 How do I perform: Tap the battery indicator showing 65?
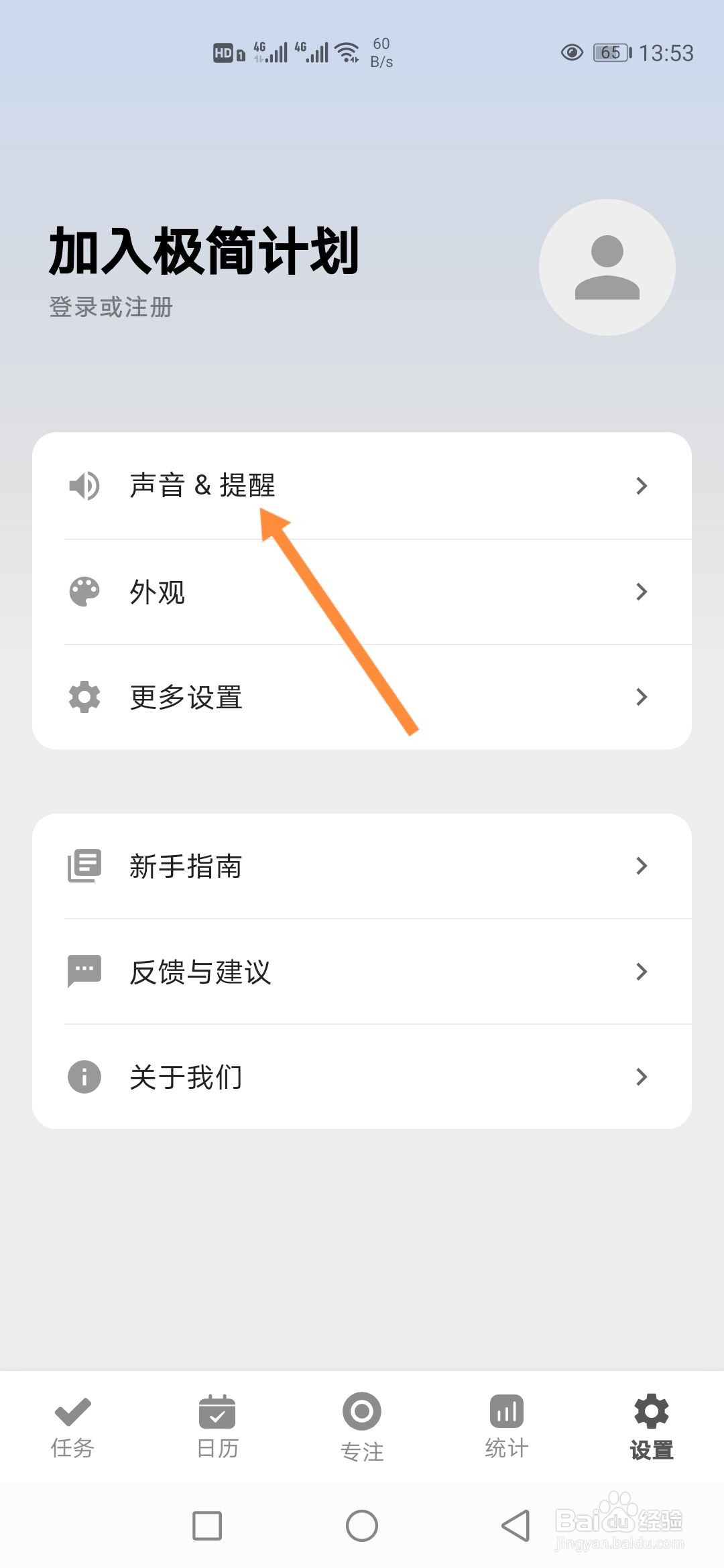(x=609, y=53)
